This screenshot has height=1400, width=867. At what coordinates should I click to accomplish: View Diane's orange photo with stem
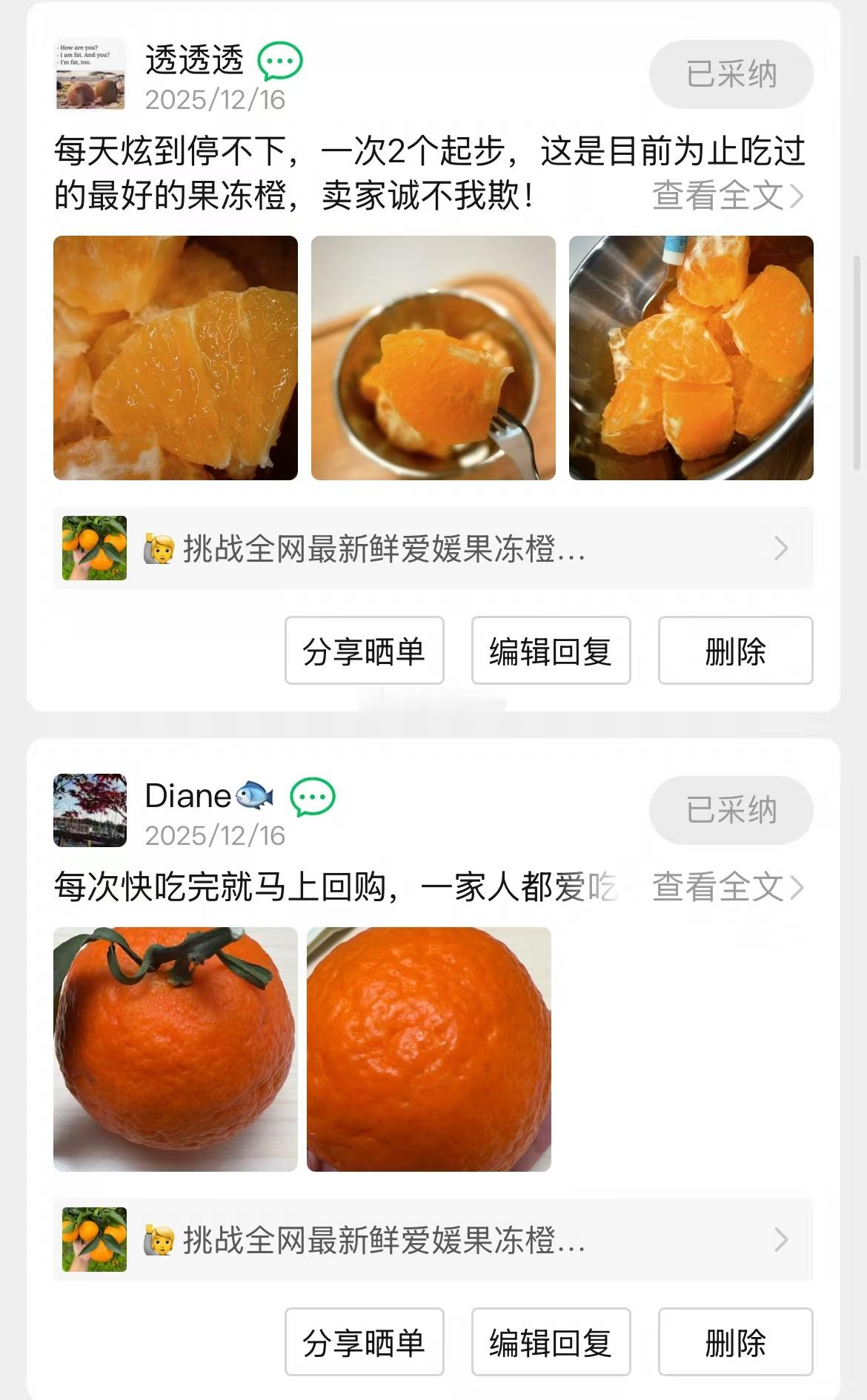point(176,1049)
